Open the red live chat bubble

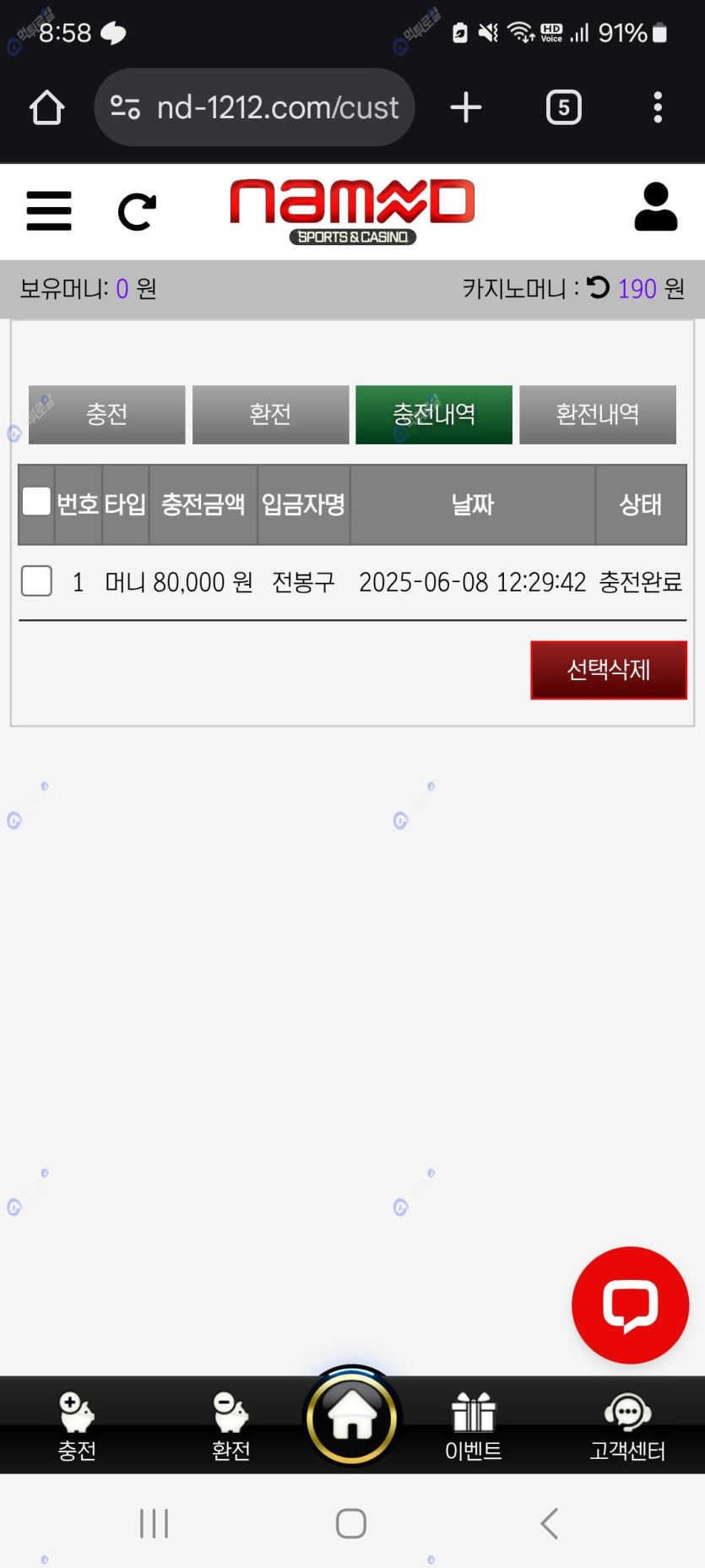pos(630,1304)
